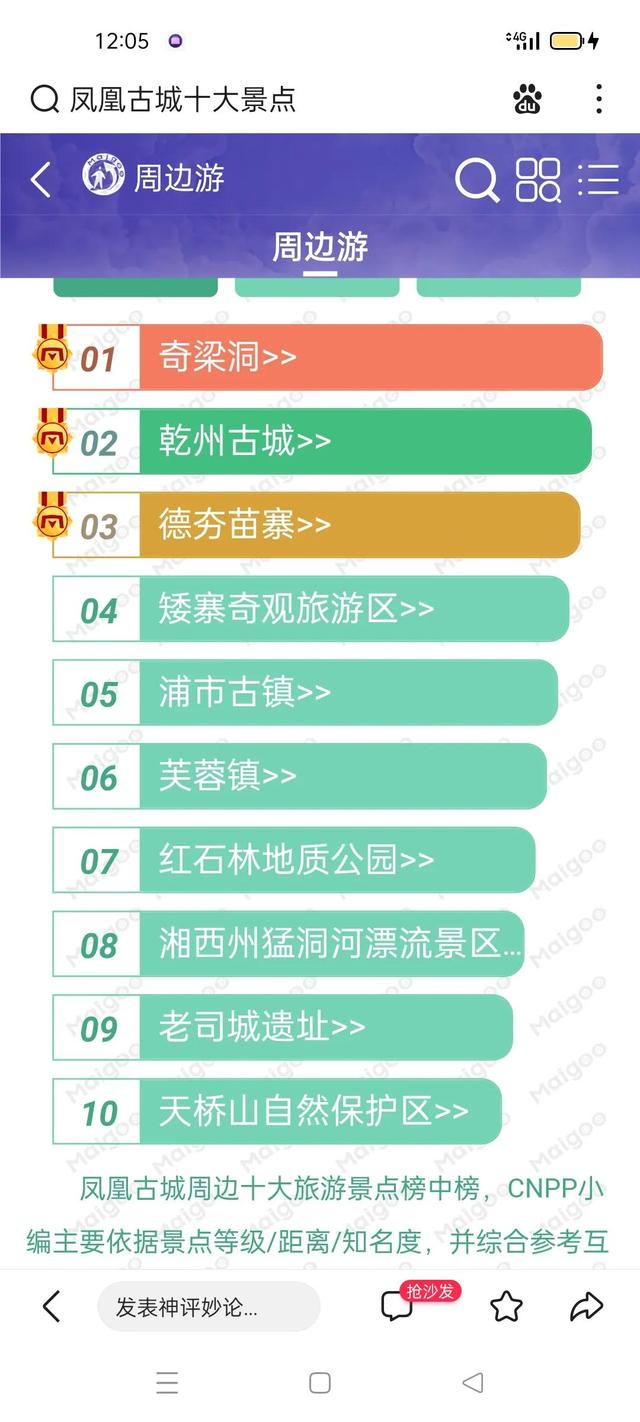Open the list menu icon in header
The height and width of the screenshot is (1422, 640).
pos(598,180)
